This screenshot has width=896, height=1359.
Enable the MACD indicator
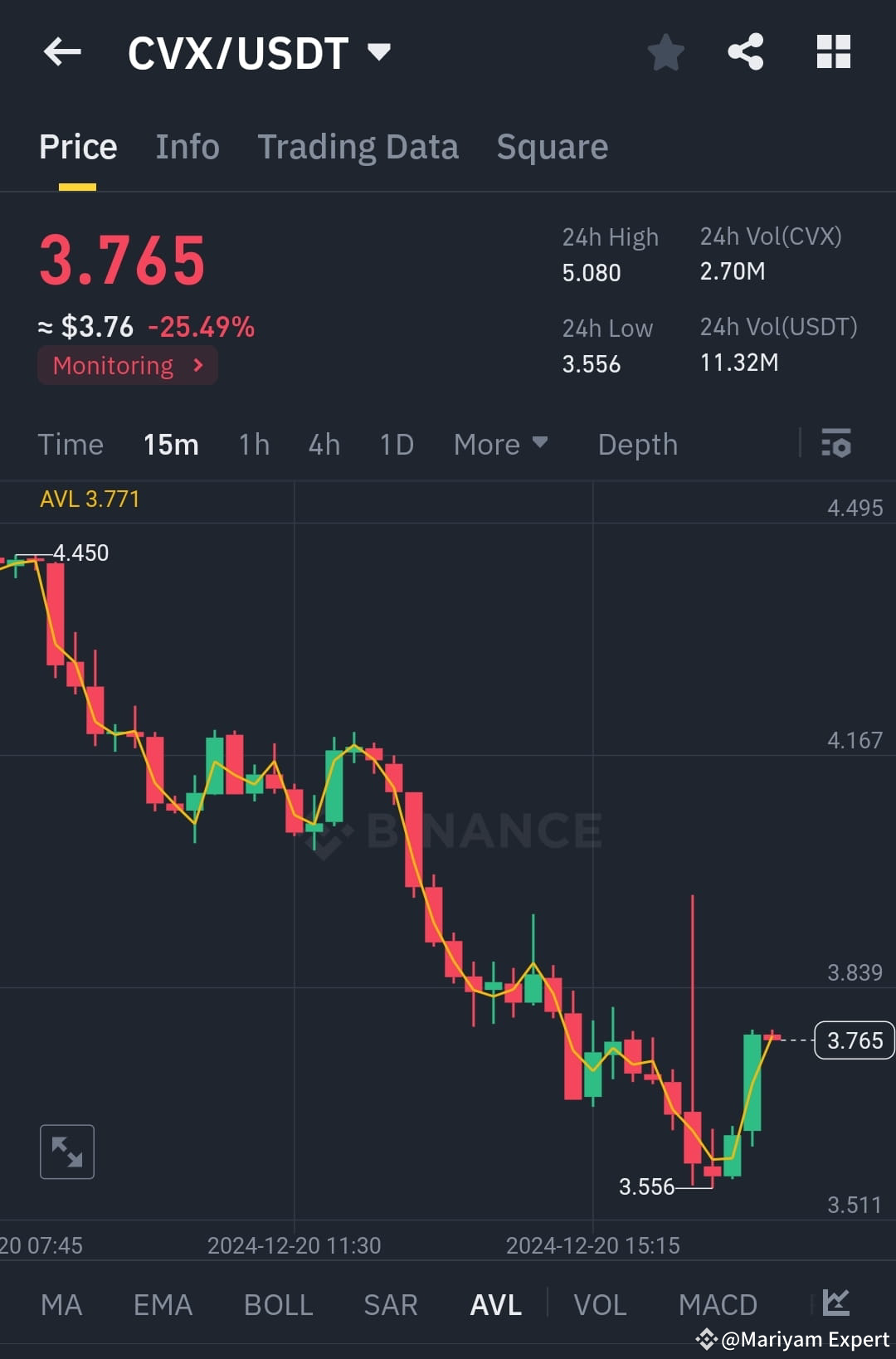[718, 1303]
